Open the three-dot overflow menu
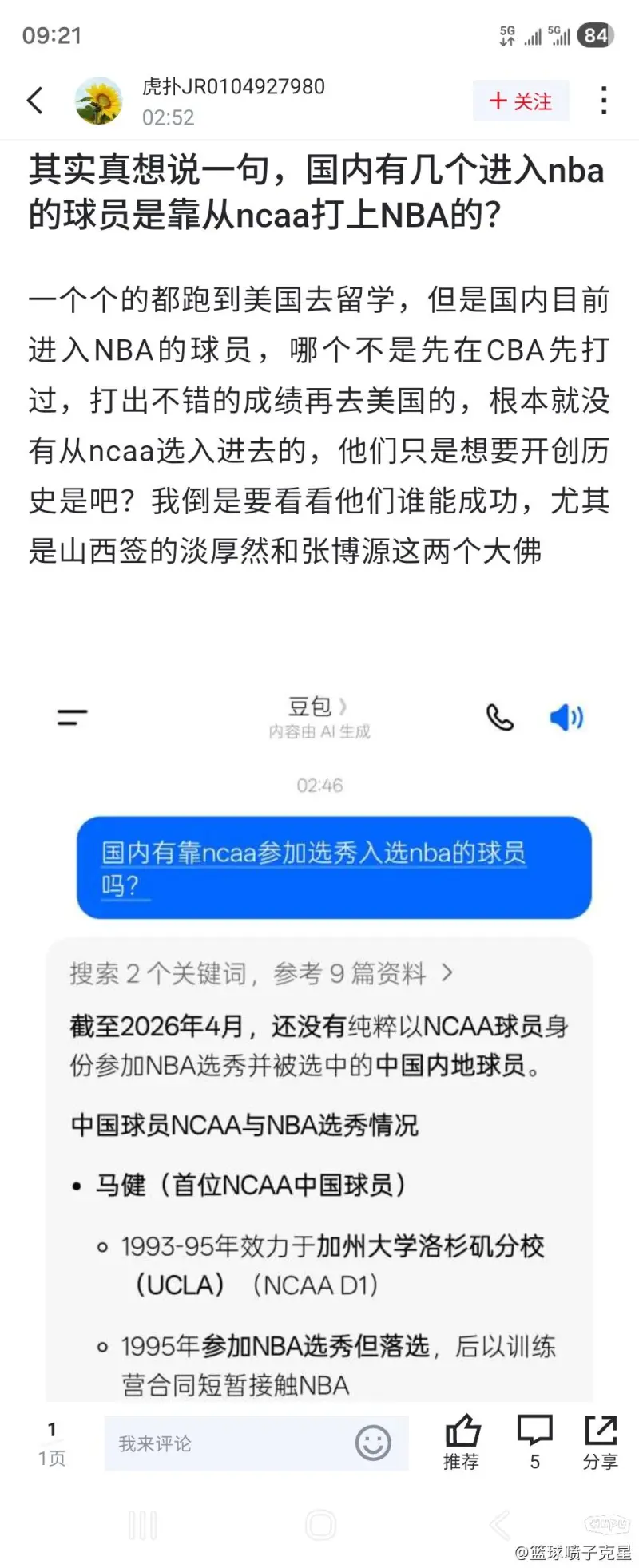Viewport: 639px width, 1568px height. 605,101
